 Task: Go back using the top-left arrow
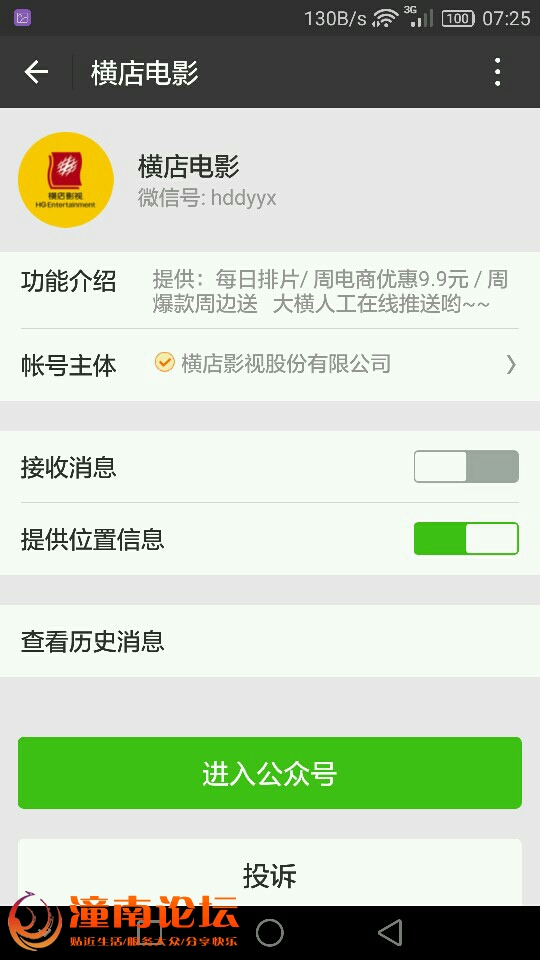(x=36, y=72)
